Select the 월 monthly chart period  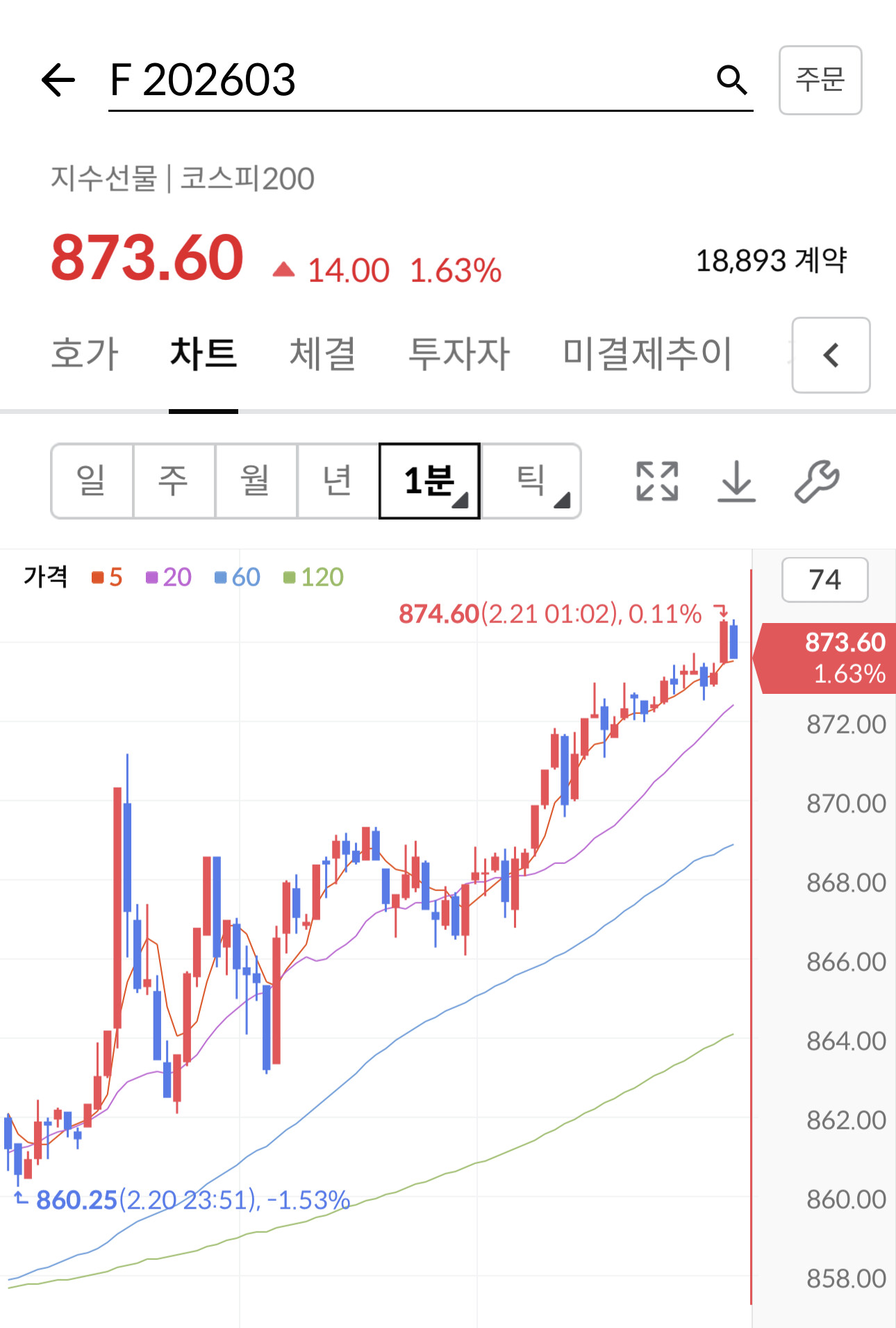(x=256, y=481)
